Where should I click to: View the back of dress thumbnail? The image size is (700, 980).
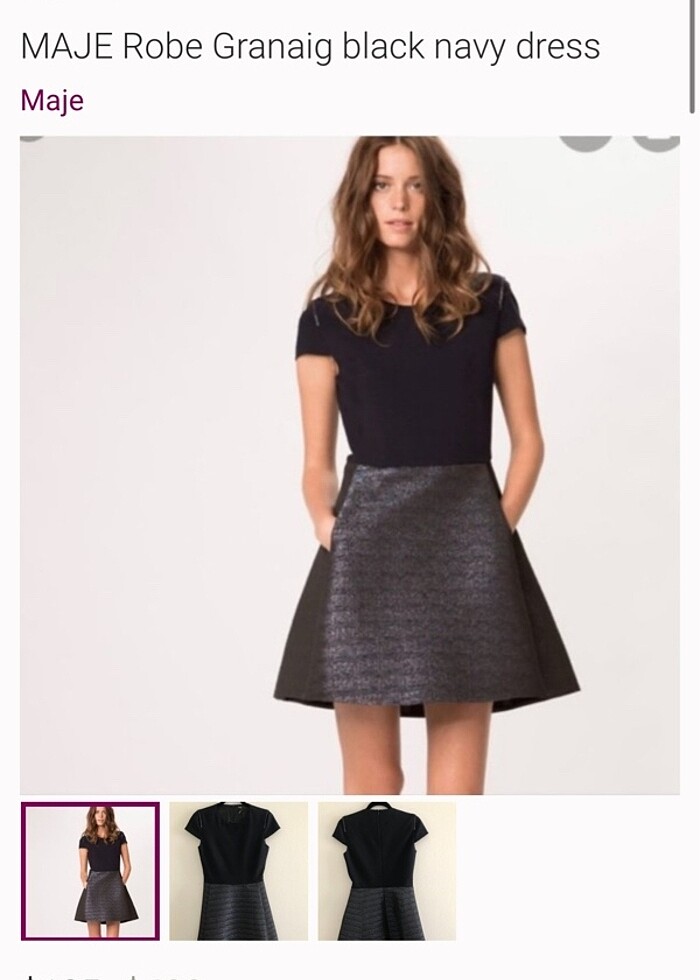[x=387, y=871]
